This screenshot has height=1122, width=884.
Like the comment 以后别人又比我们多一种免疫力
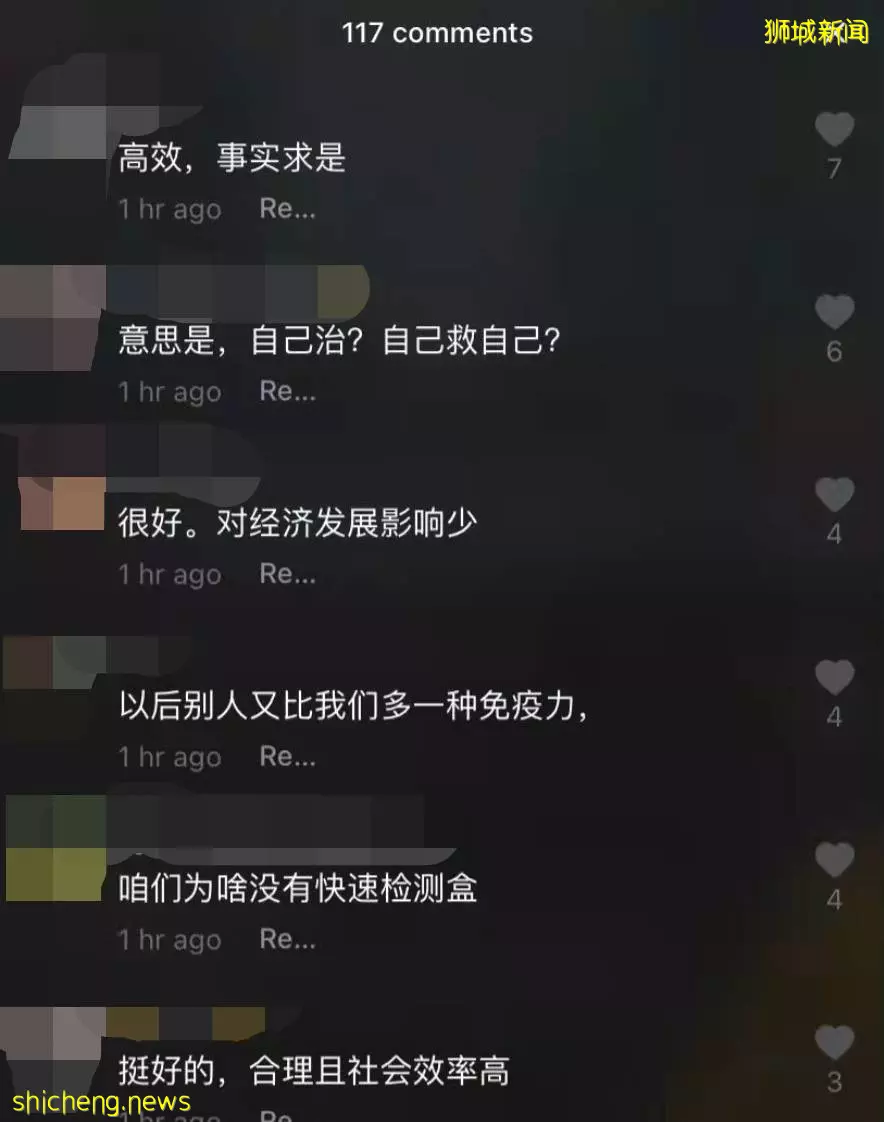pos(834,679)
